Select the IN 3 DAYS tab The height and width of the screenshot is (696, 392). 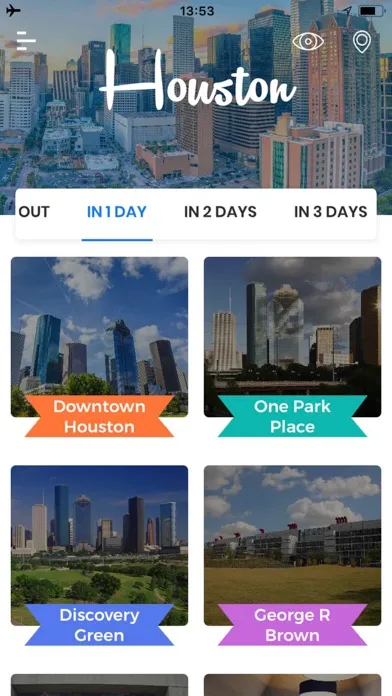(331, 212)
